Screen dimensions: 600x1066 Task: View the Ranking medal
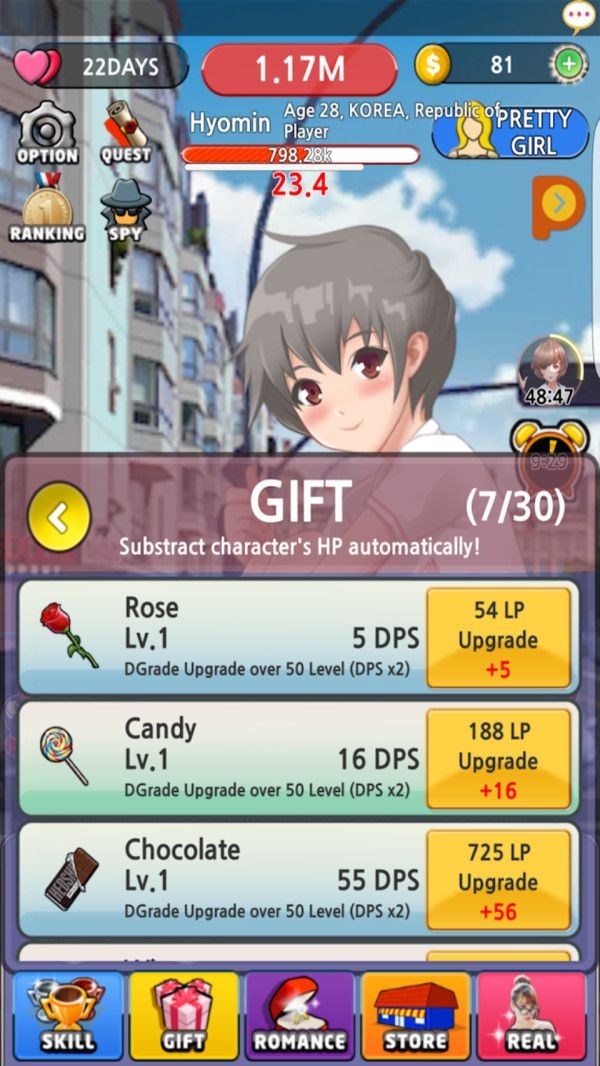(x=46, y=209)
